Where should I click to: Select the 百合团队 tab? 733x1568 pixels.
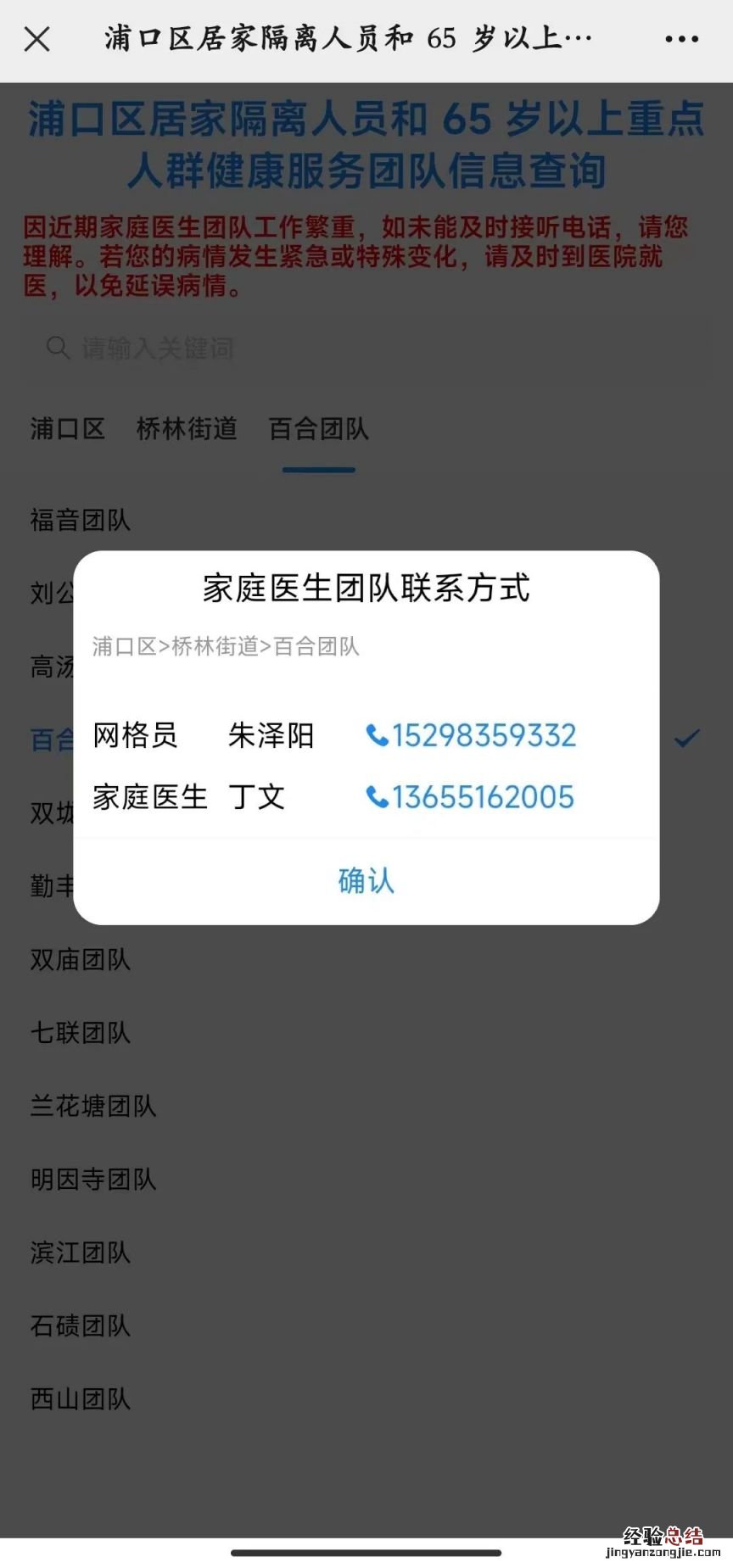[x=318, y=429]
